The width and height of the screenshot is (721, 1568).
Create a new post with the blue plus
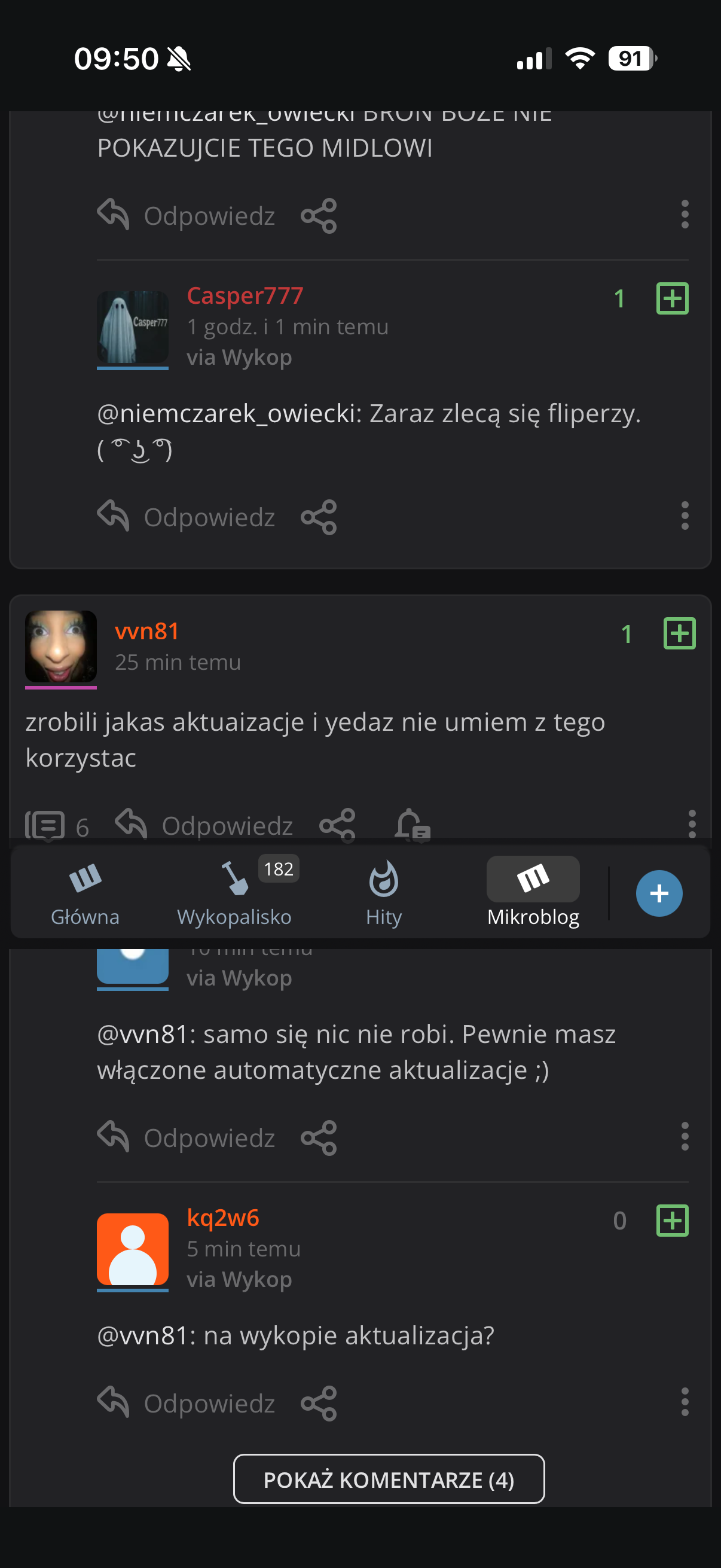coord(659,893)
